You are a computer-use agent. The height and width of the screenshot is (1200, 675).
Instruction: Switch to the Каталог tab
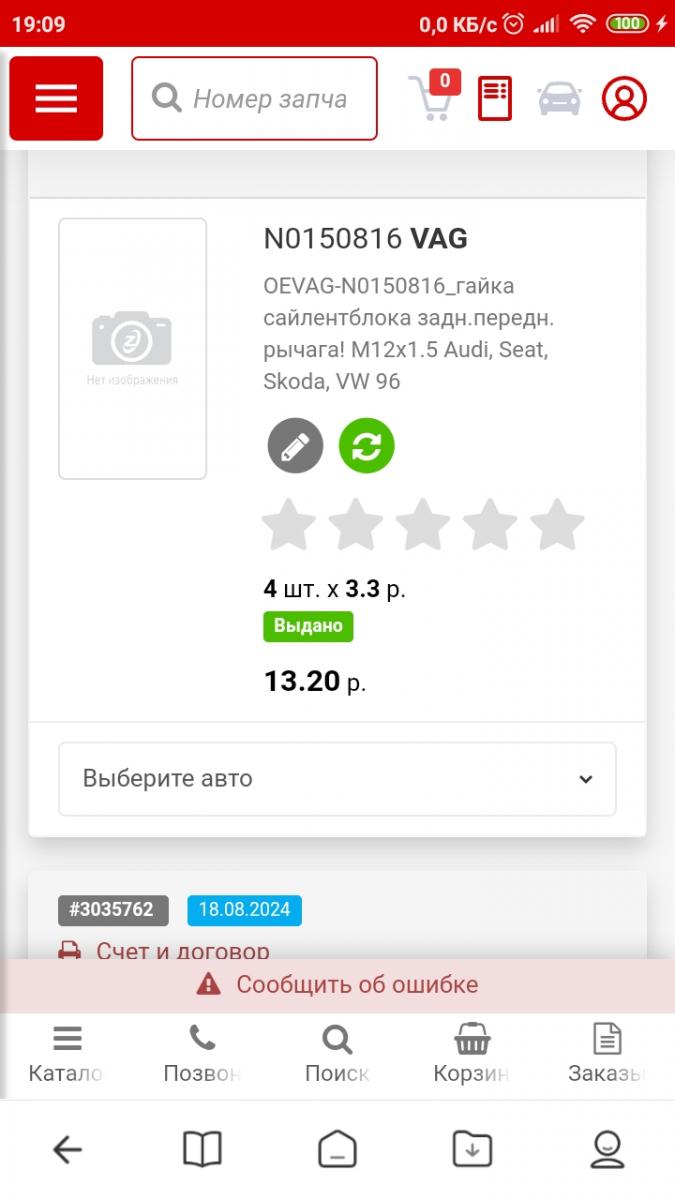67,1055
